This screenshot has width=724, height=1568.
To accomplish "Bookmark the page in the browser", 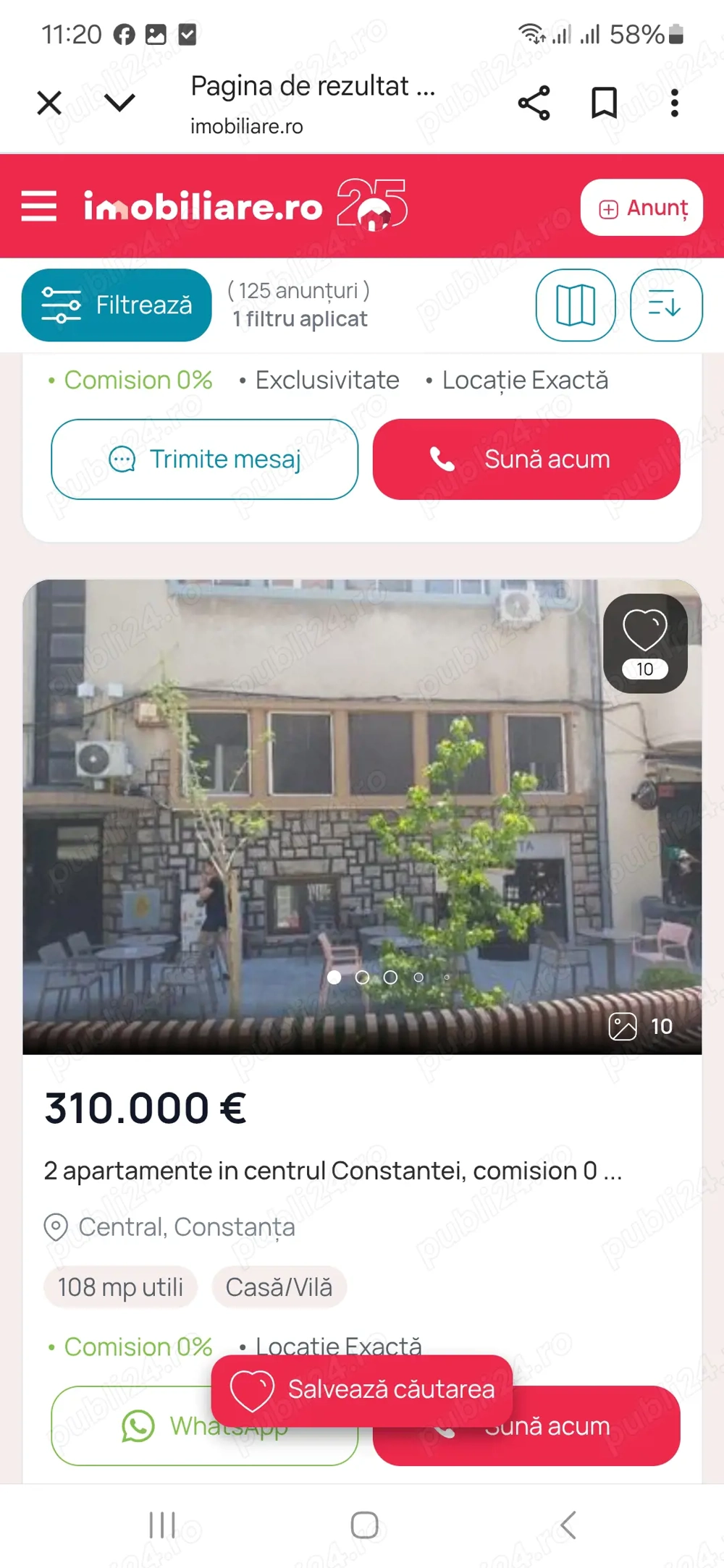I will pos(604,103).
